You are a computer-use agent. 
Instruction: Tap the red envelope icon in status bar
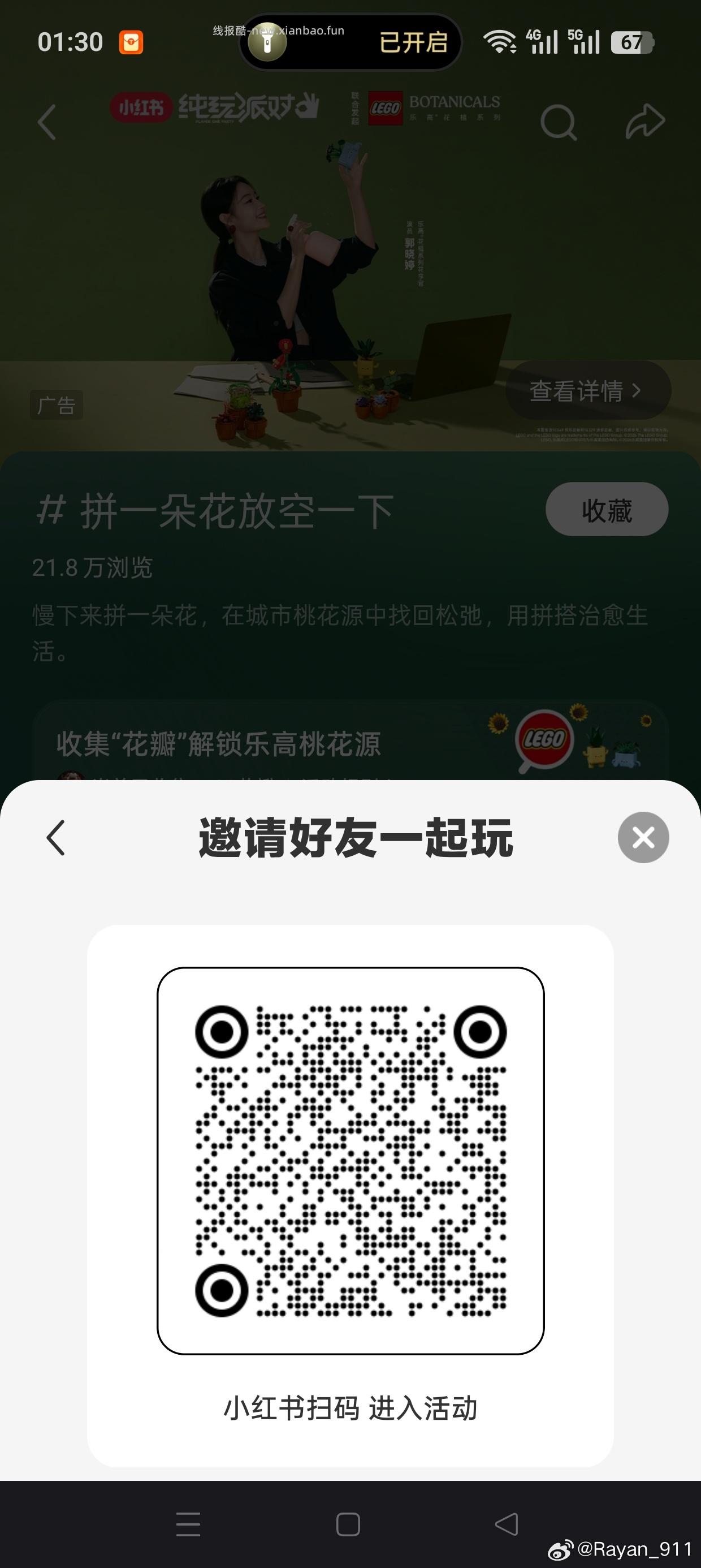[129, 40]
